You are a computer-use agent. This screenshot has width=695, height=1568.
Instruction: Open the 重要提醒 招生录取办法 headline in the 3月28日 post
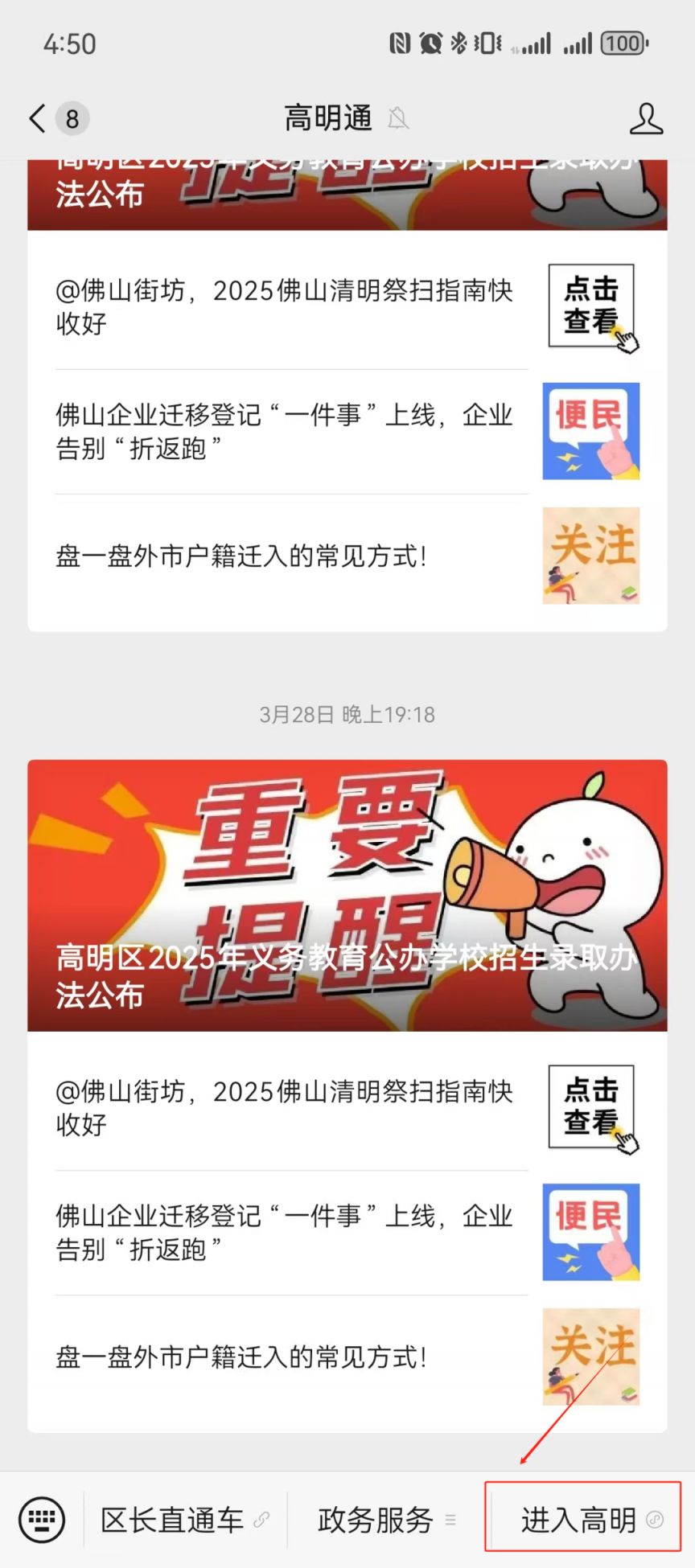[347, 895]
